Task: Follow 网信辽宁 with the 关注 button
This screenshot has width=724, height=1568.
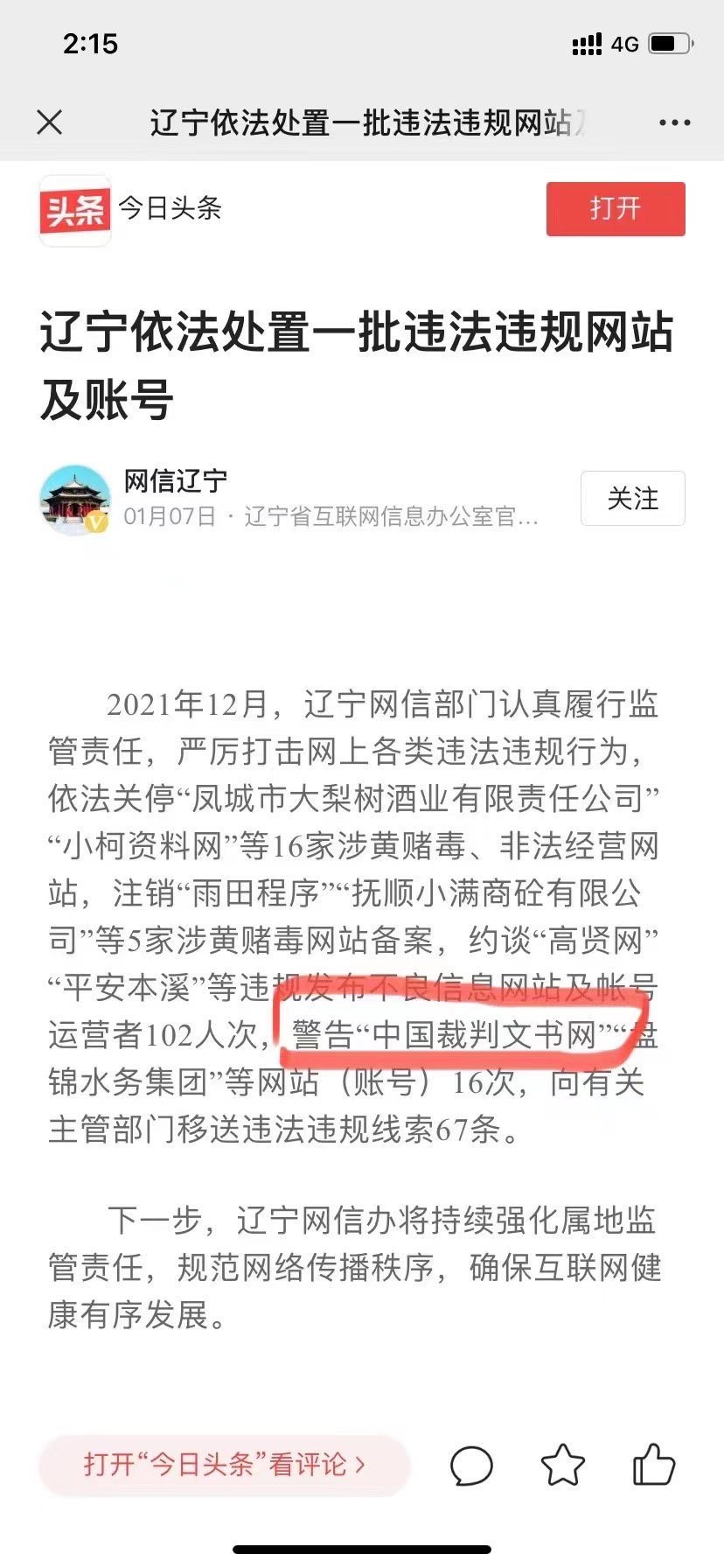Action: pos(632,499)
